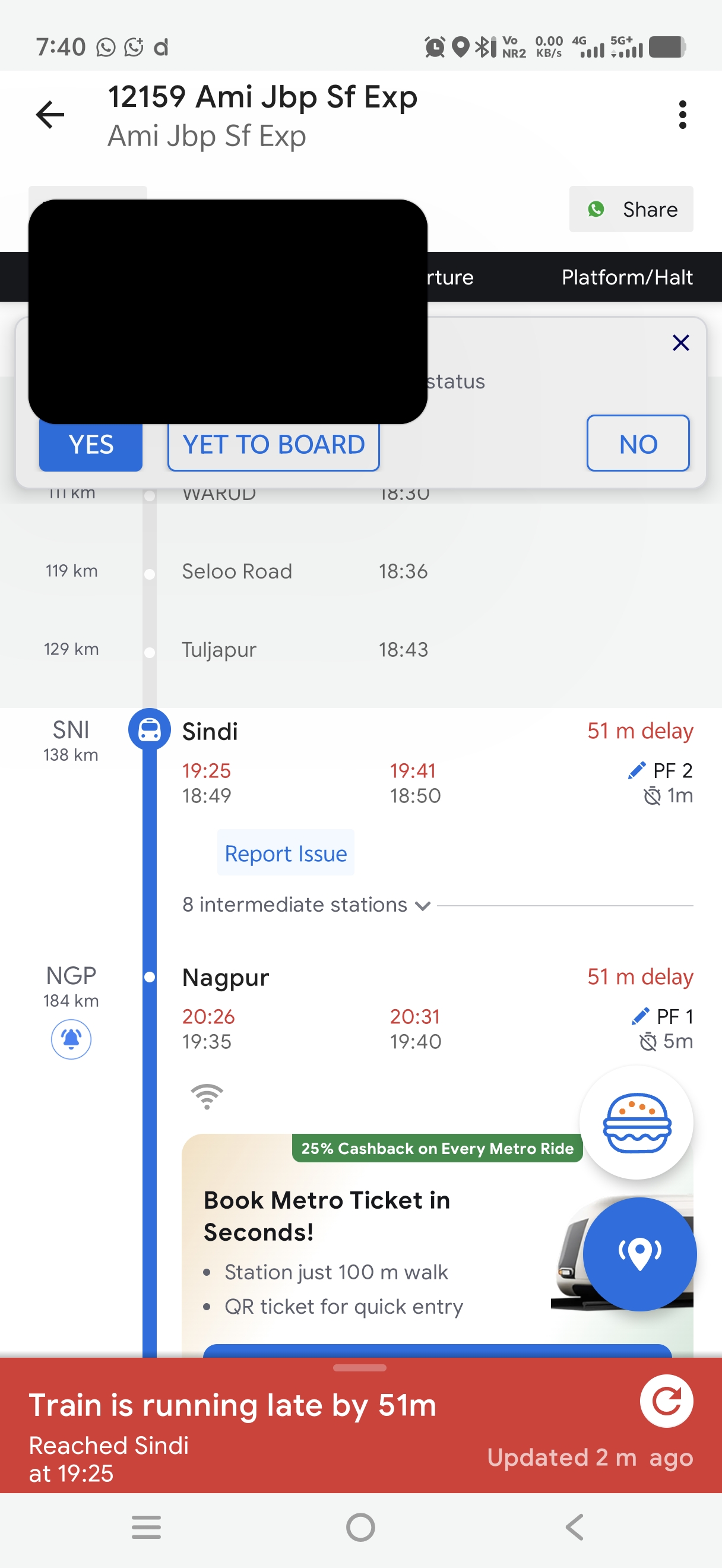This screenshot has height=1568, width=722.
Task: Answer NO on the prompt
Action: [x=638, y=444]
